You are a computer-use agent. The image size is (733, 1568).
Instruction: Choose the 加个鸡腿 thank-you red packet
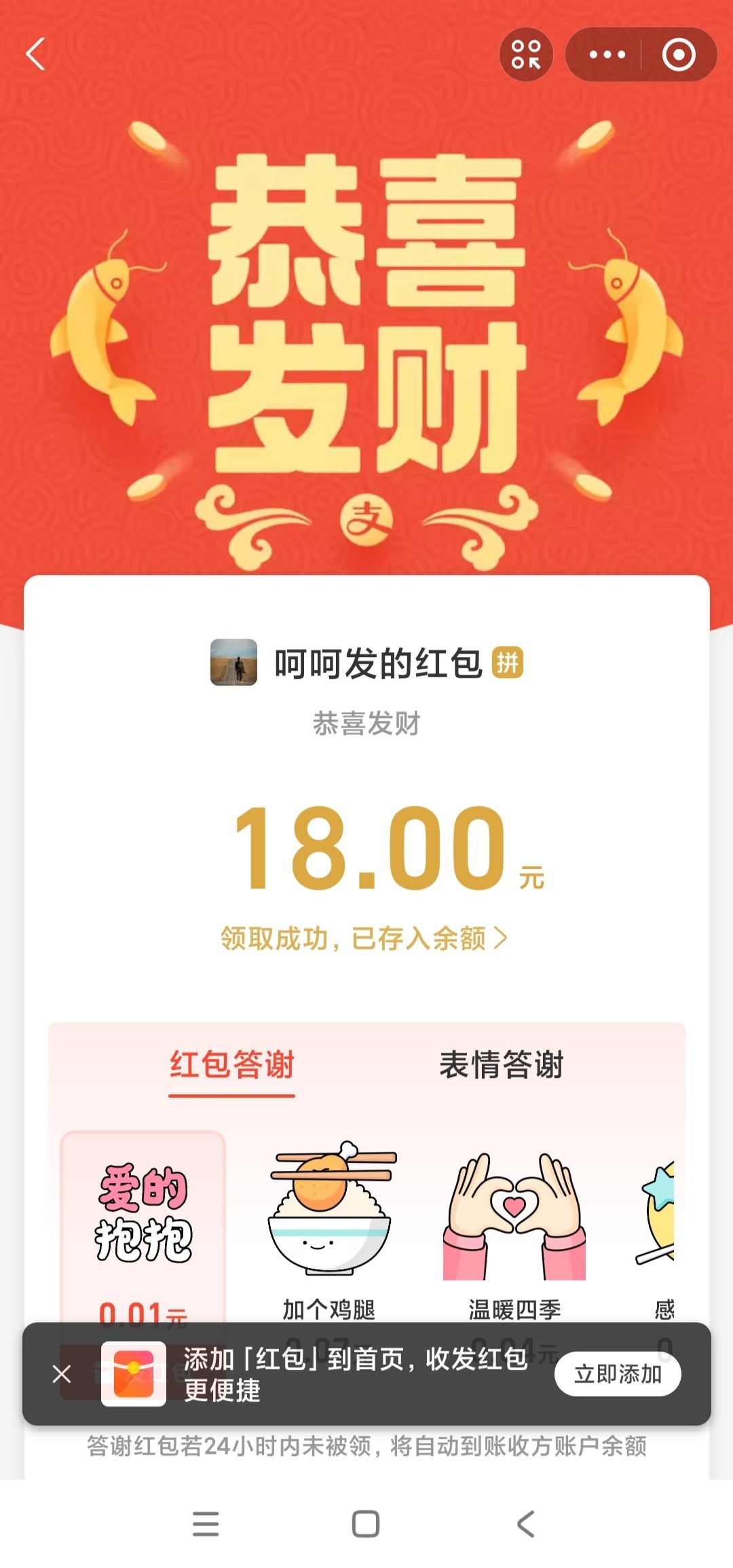click(330, 1222)
